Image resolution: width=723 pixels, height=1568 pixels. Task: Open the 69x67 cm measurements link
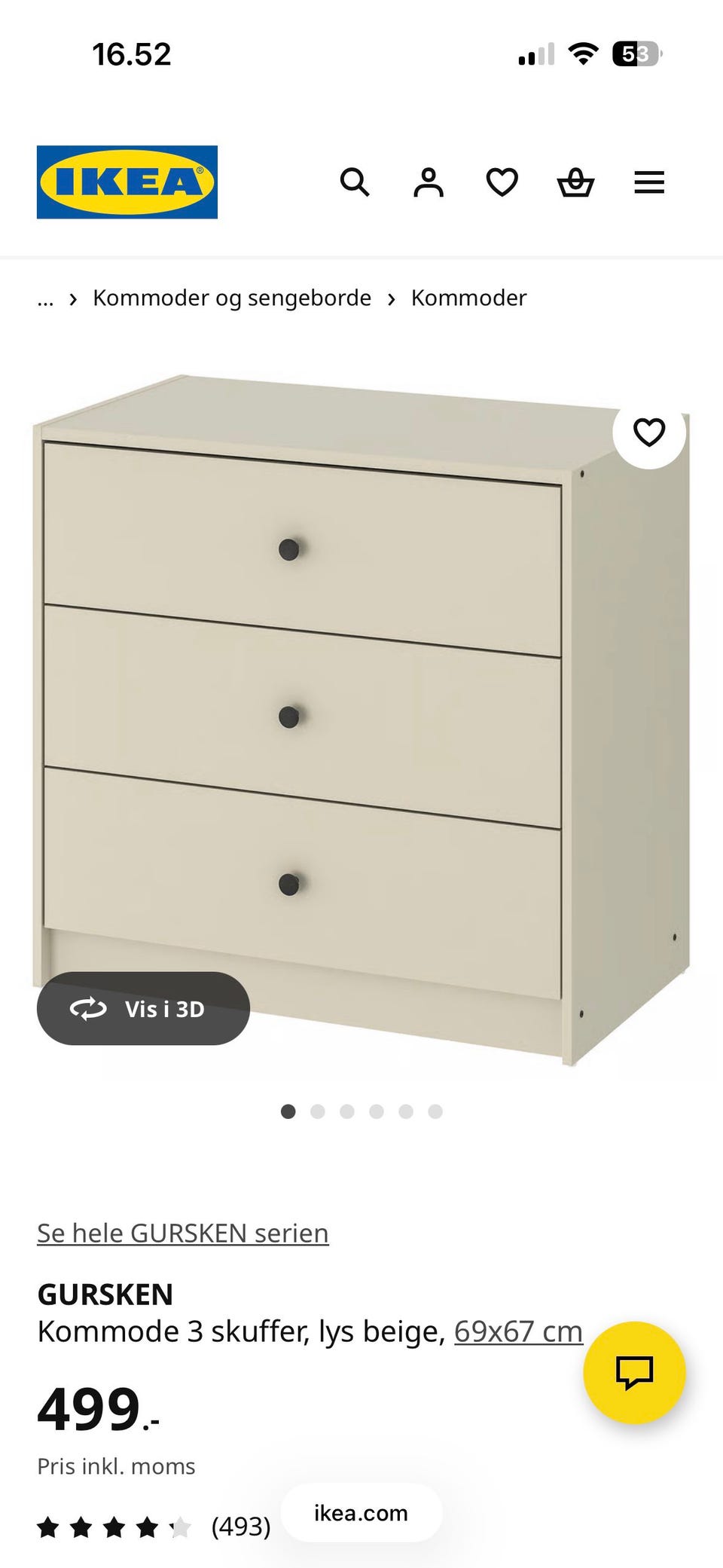518,1331
